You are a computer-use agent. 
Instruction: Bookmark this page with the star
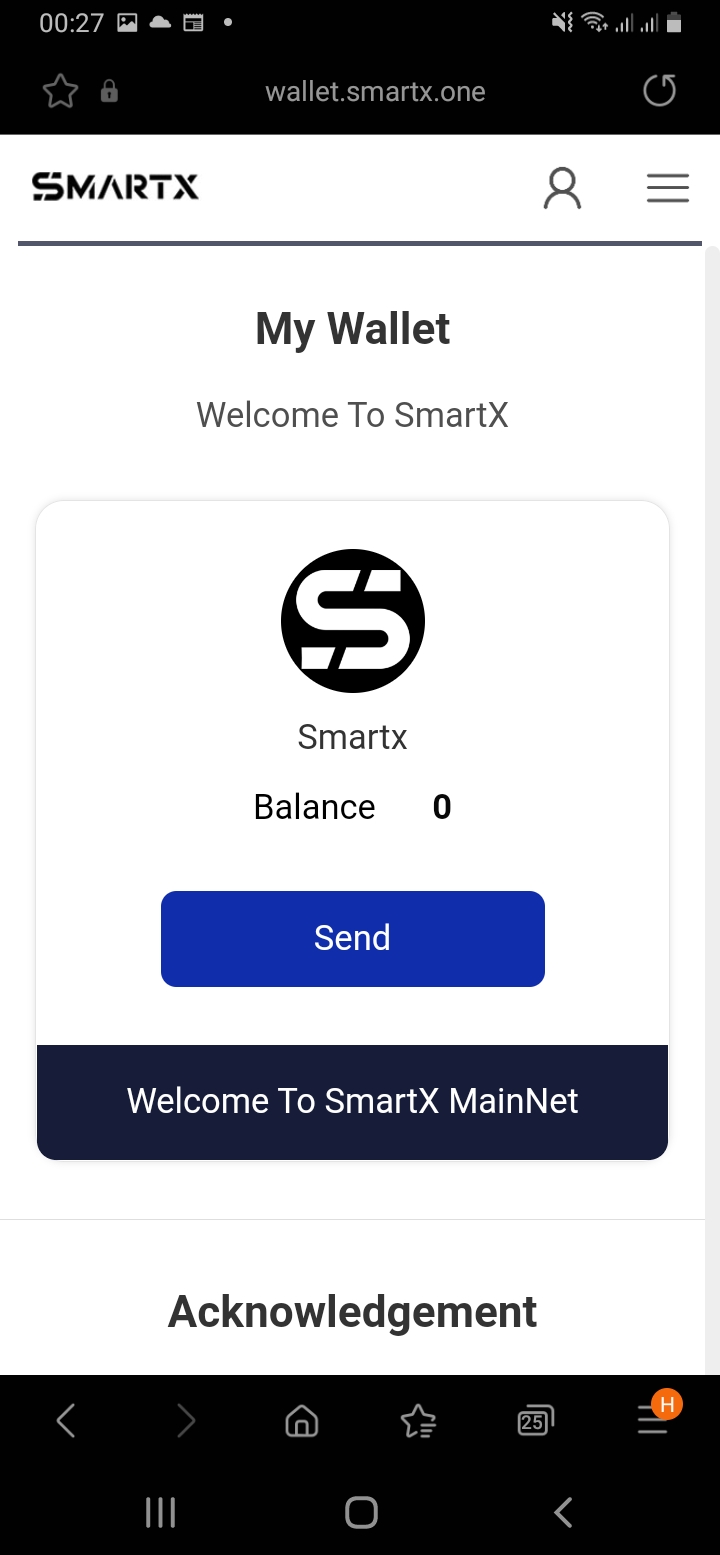60,92
